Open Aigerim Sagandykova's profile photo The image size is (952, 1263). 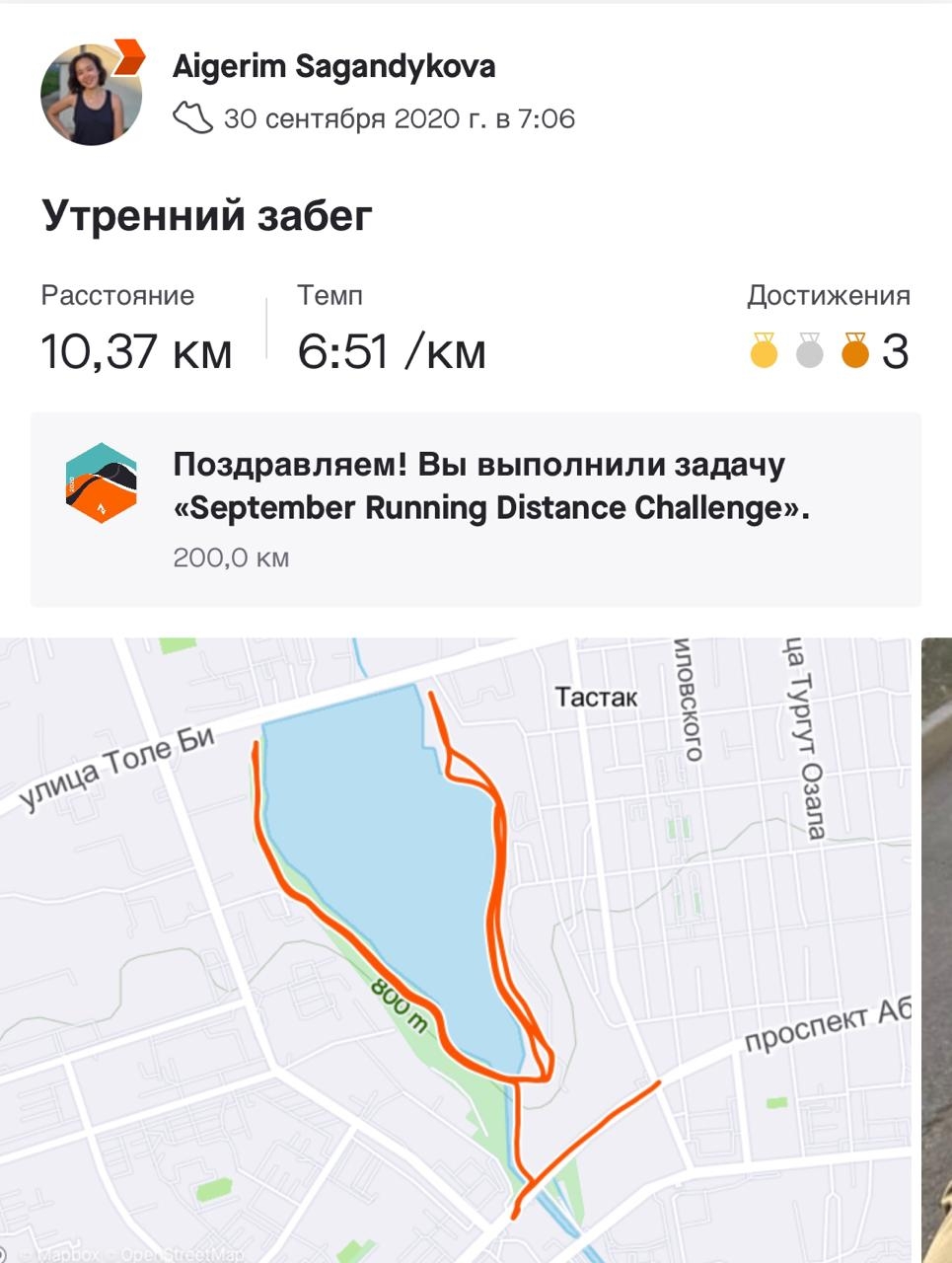coord(91,95)
